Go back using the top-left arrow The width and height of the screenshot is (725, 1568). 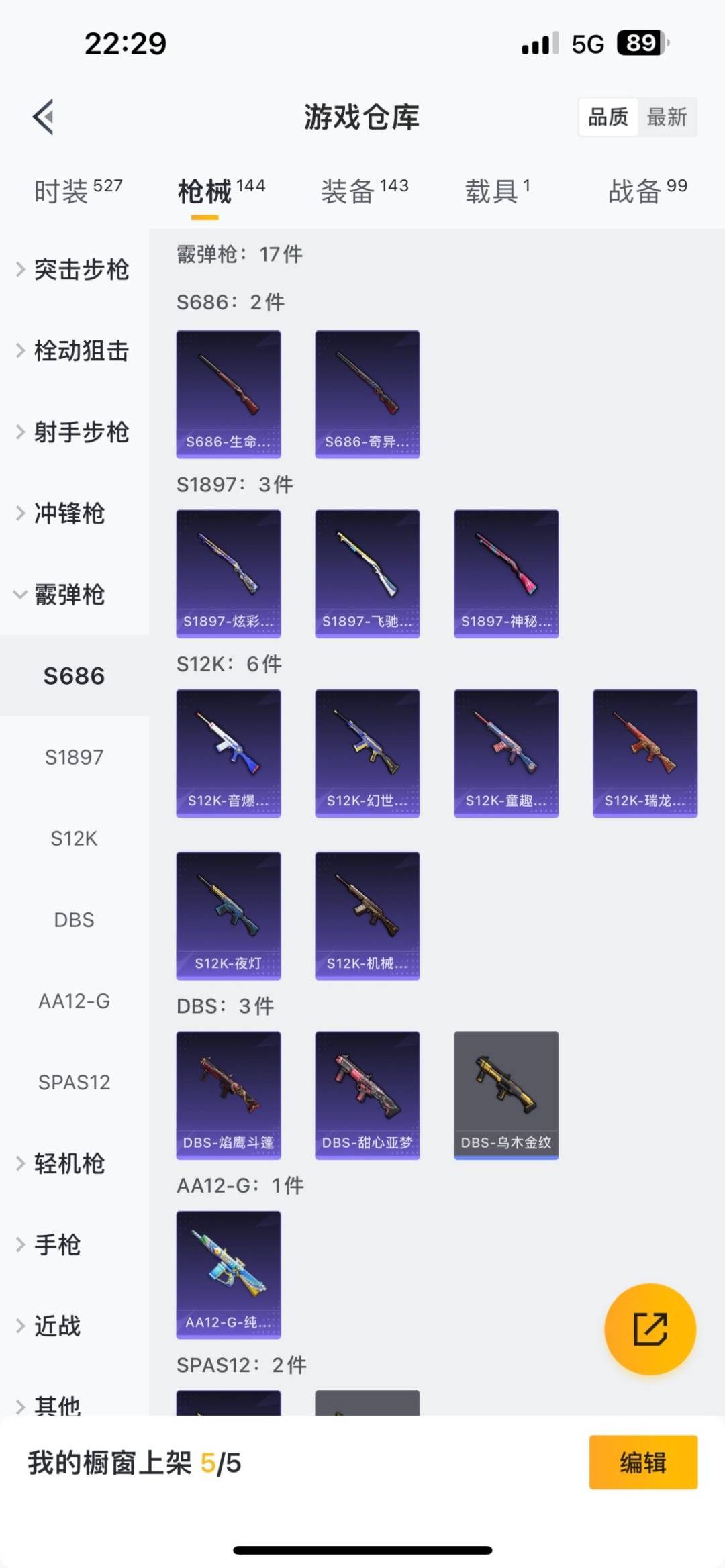(x=44, y=117)
